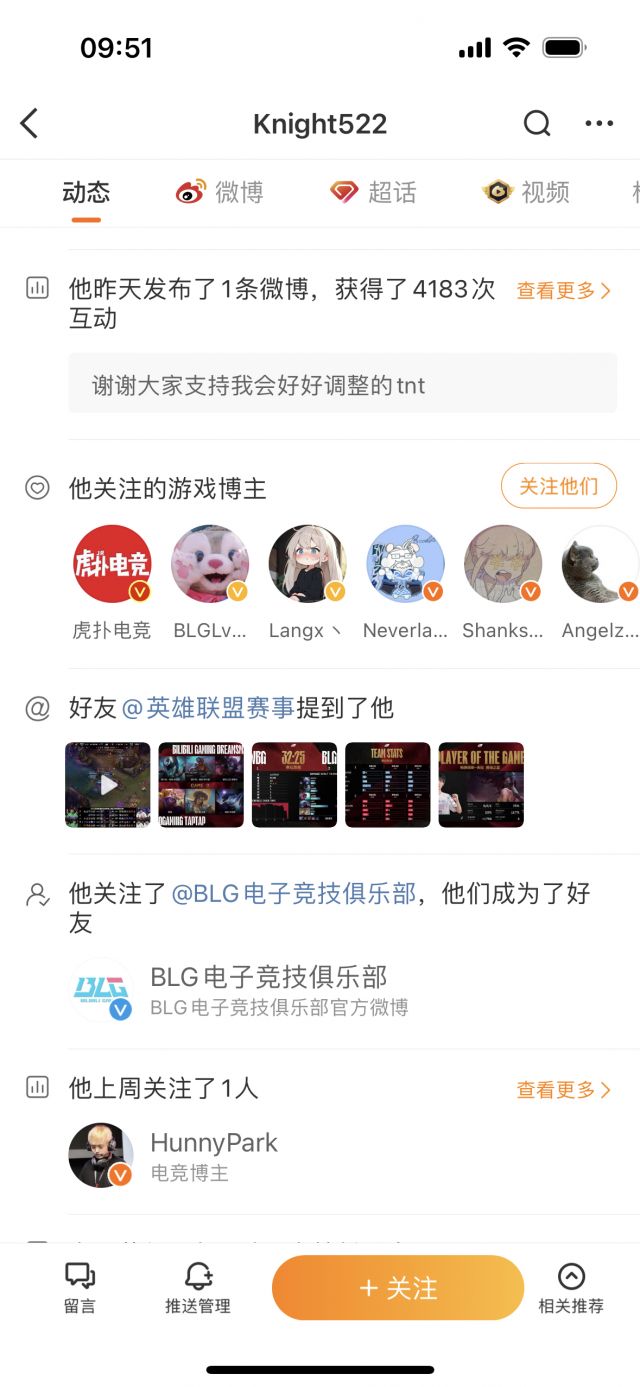Viewport: 640px width, 1387px height.
Task: Open search on Knight522's profile
Action: coord(537,124)
